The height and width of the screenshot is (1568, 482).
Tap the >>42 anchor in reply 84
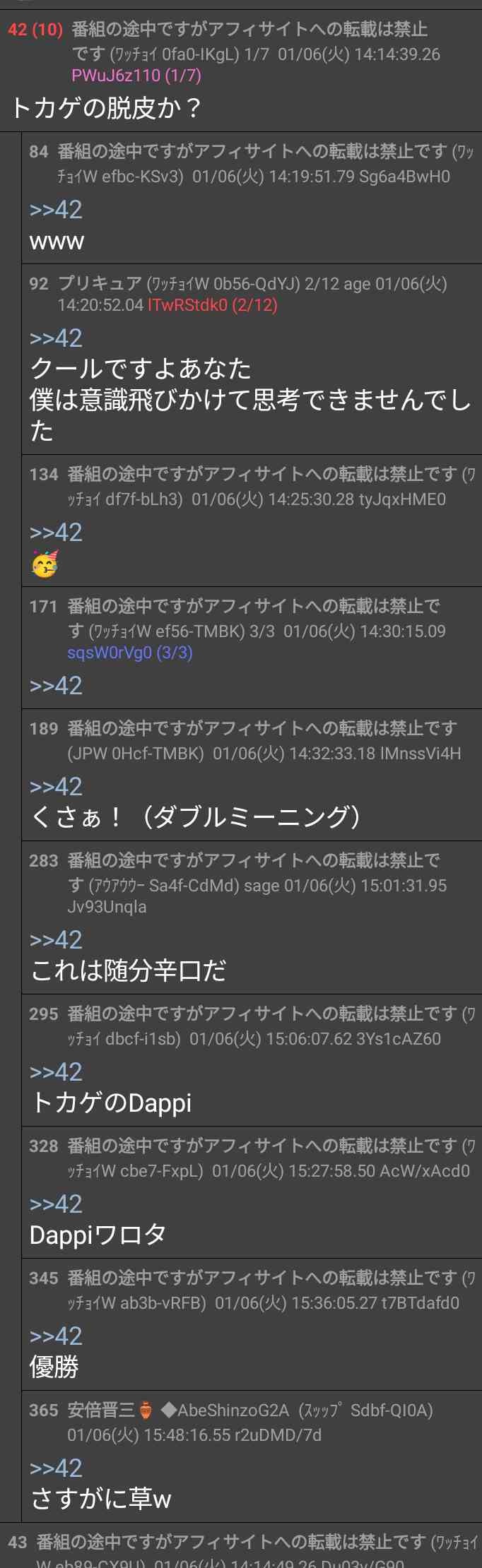click(x=56, y=209)
